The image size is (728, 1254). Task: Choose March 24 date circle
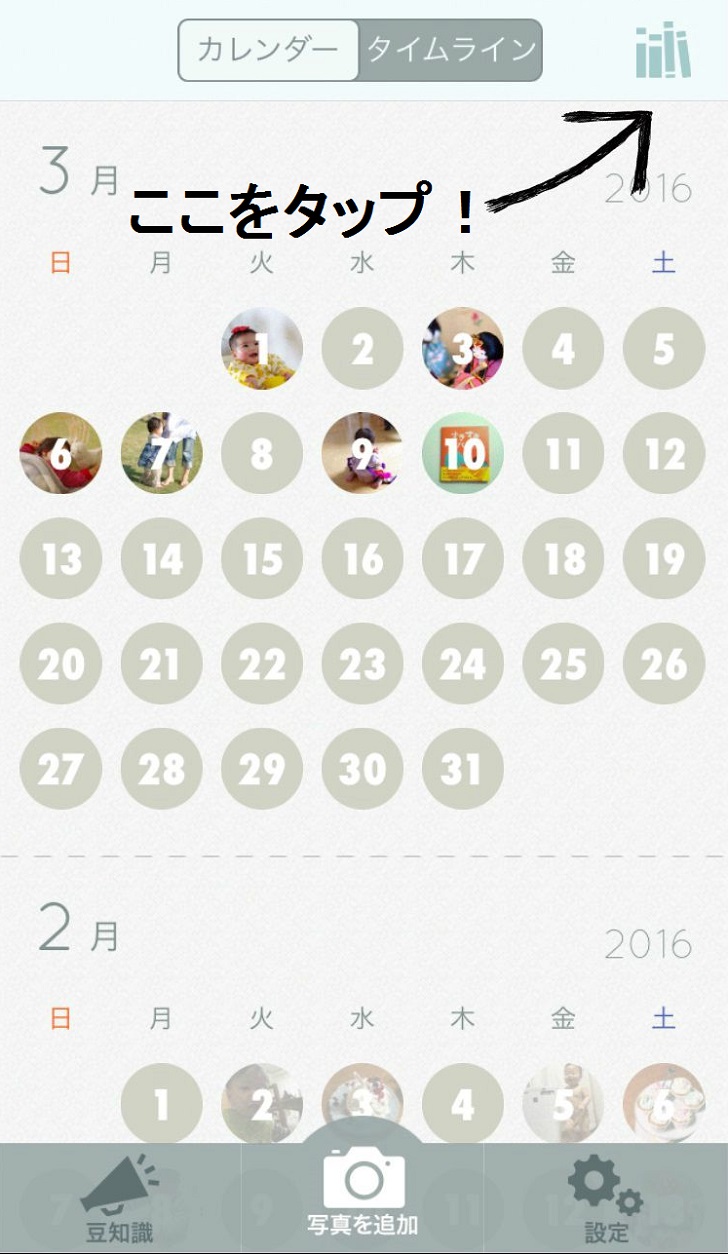463,663
